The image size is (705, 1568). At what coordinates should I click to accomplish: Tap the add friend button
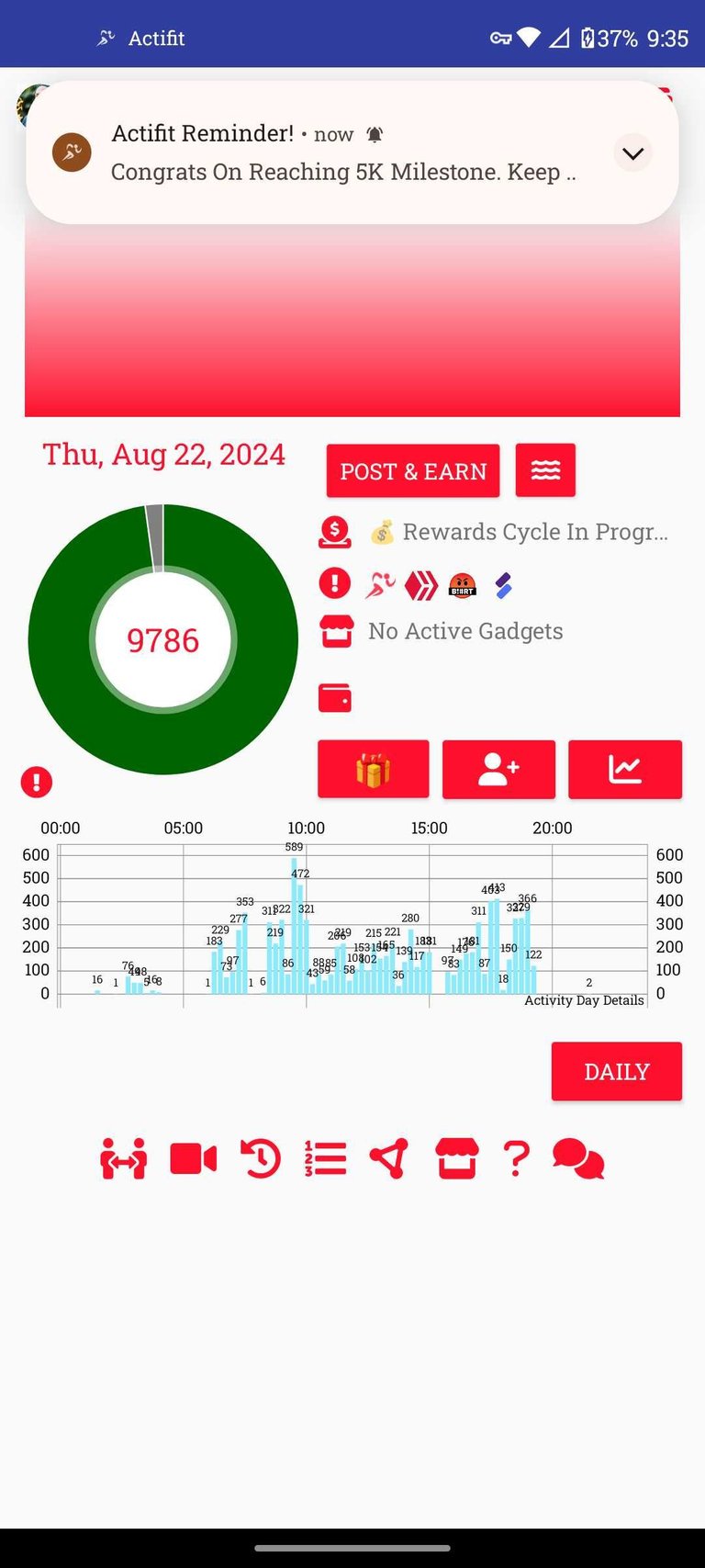click(498, 770)
